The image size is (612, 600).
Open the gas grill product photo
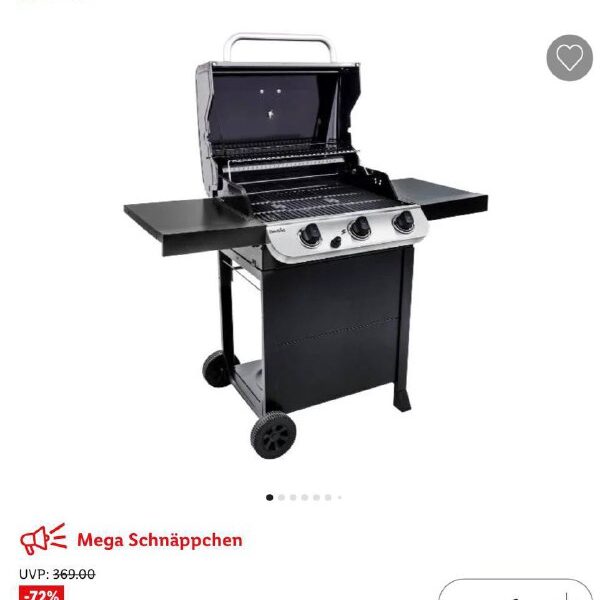306,245
